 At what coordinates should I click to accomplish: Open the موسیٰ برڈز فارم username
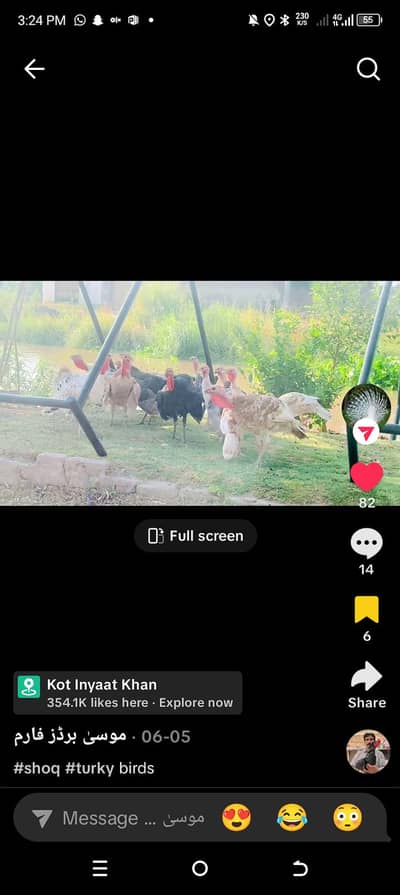70,736
